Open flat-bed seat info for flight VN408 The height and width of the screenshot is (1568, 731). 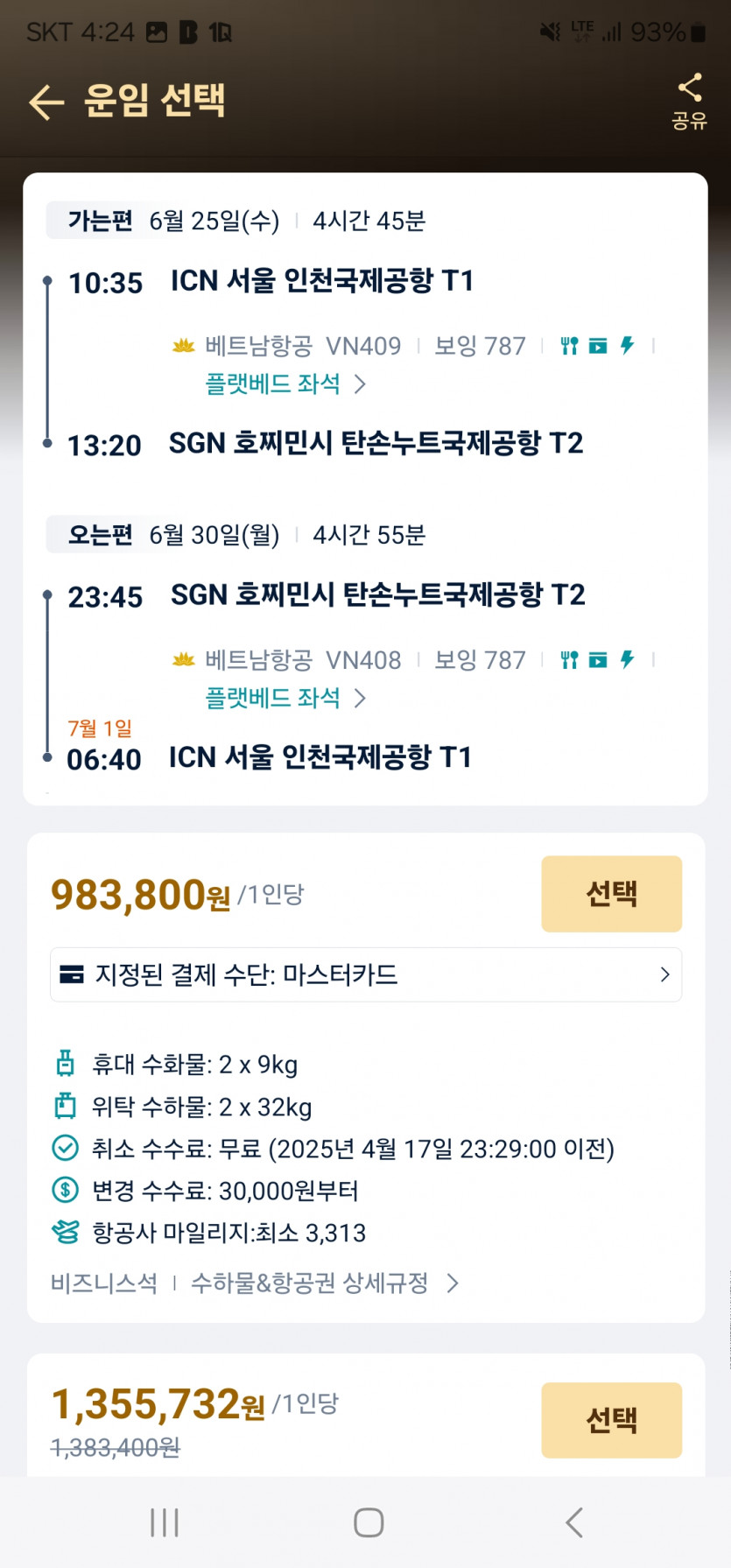[285, 699]
